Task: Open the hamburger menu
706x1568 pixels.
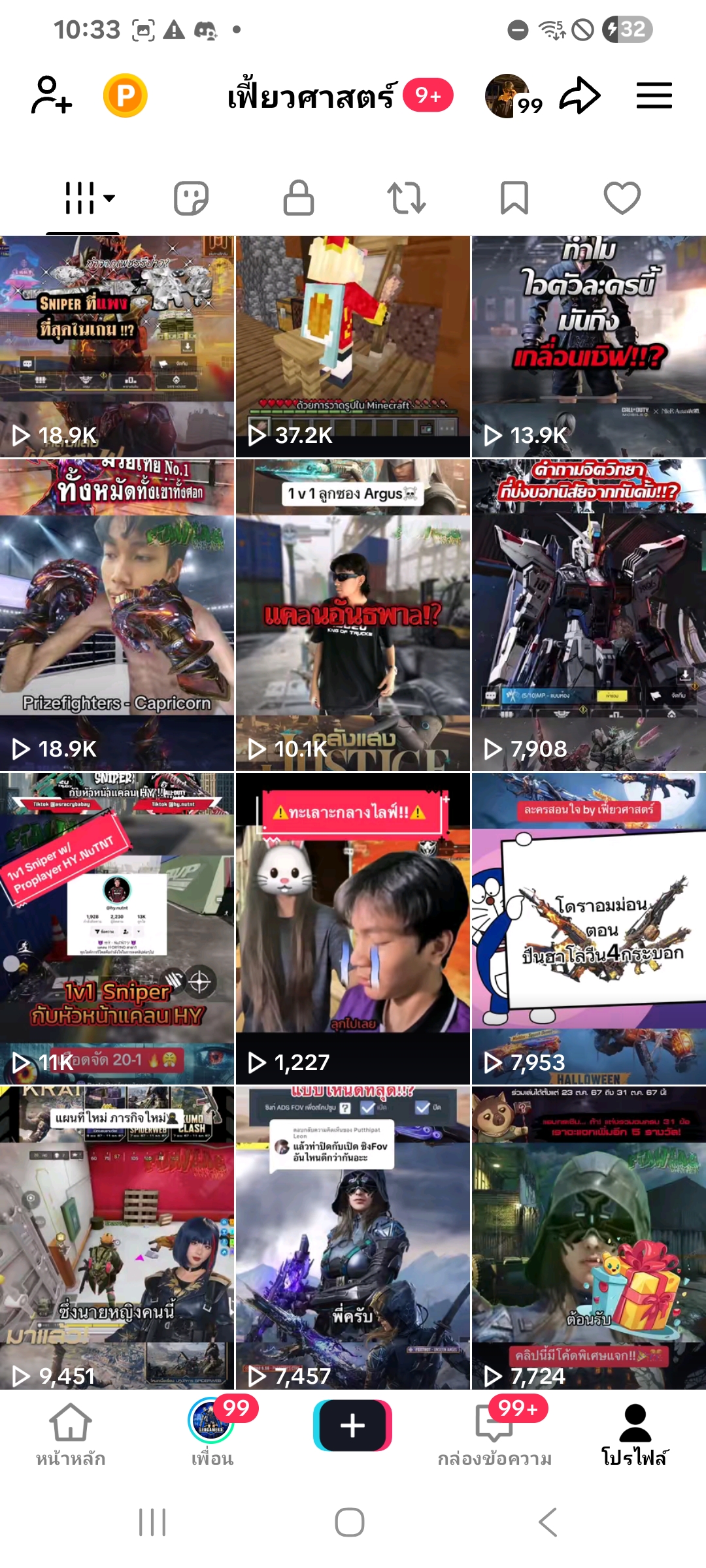Action: (x=654, y=96)
